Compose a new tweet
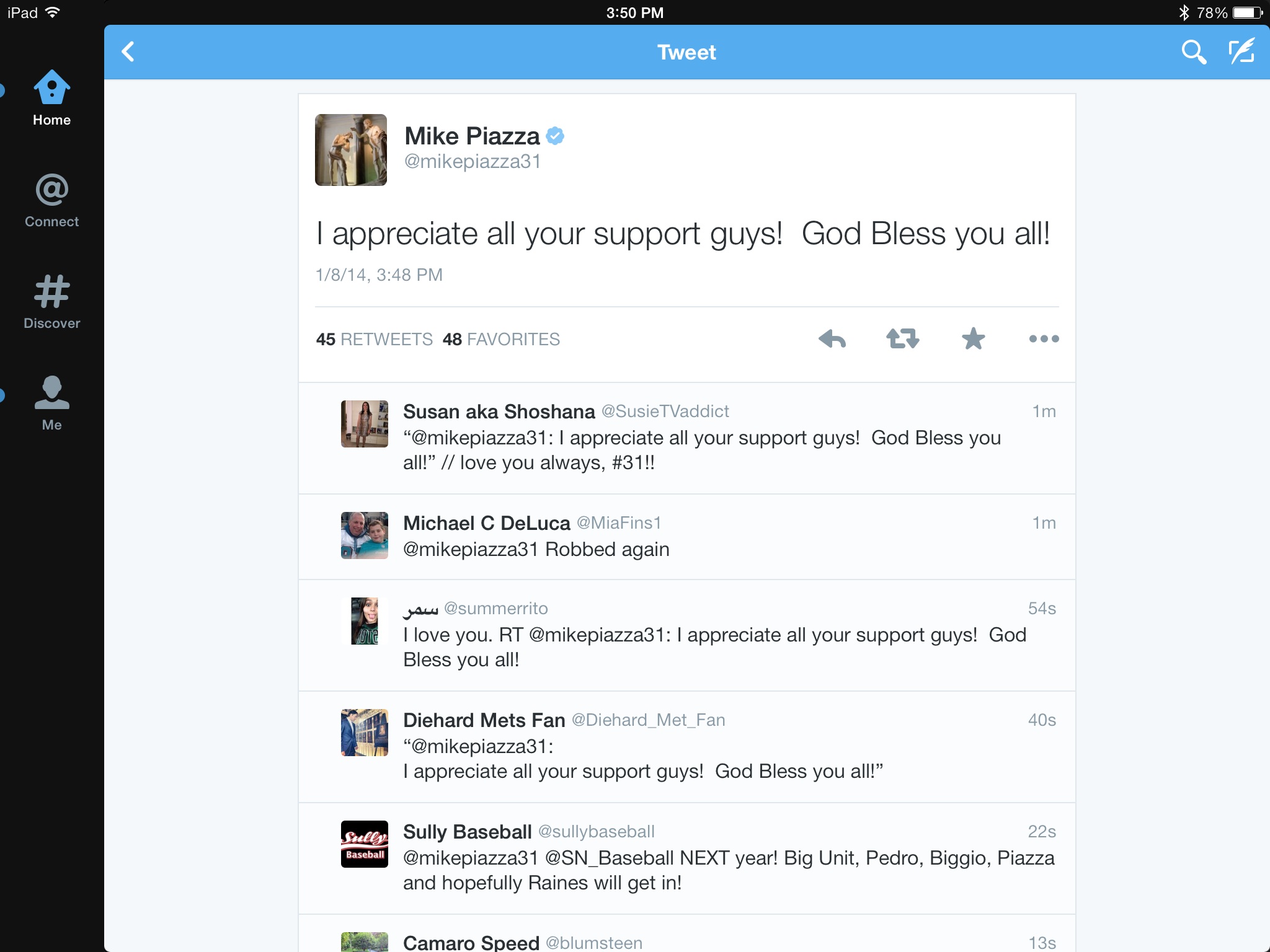Image resolution: width=1270 pixels, height=952 pixels. (1241, 52)
